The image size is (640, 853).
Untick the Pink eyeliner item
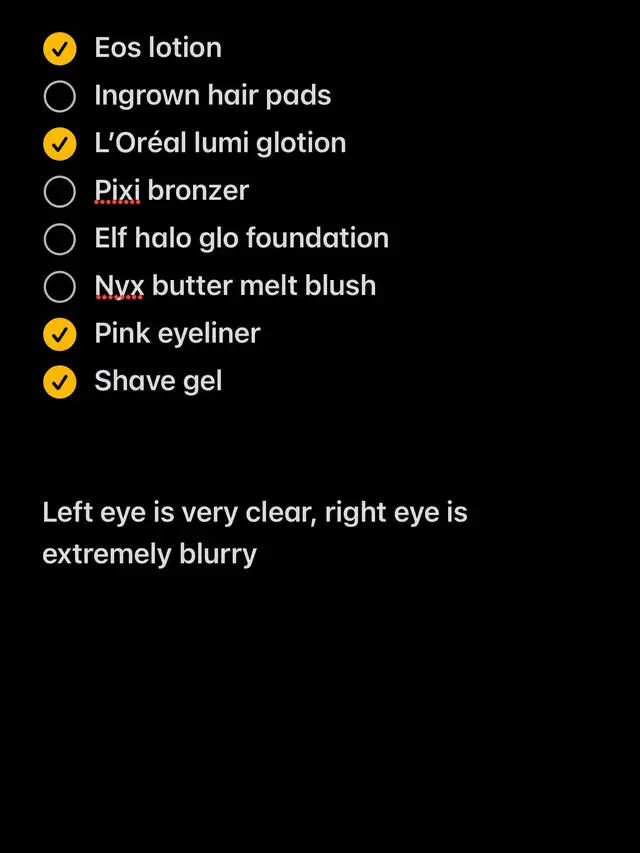[60, 334]
